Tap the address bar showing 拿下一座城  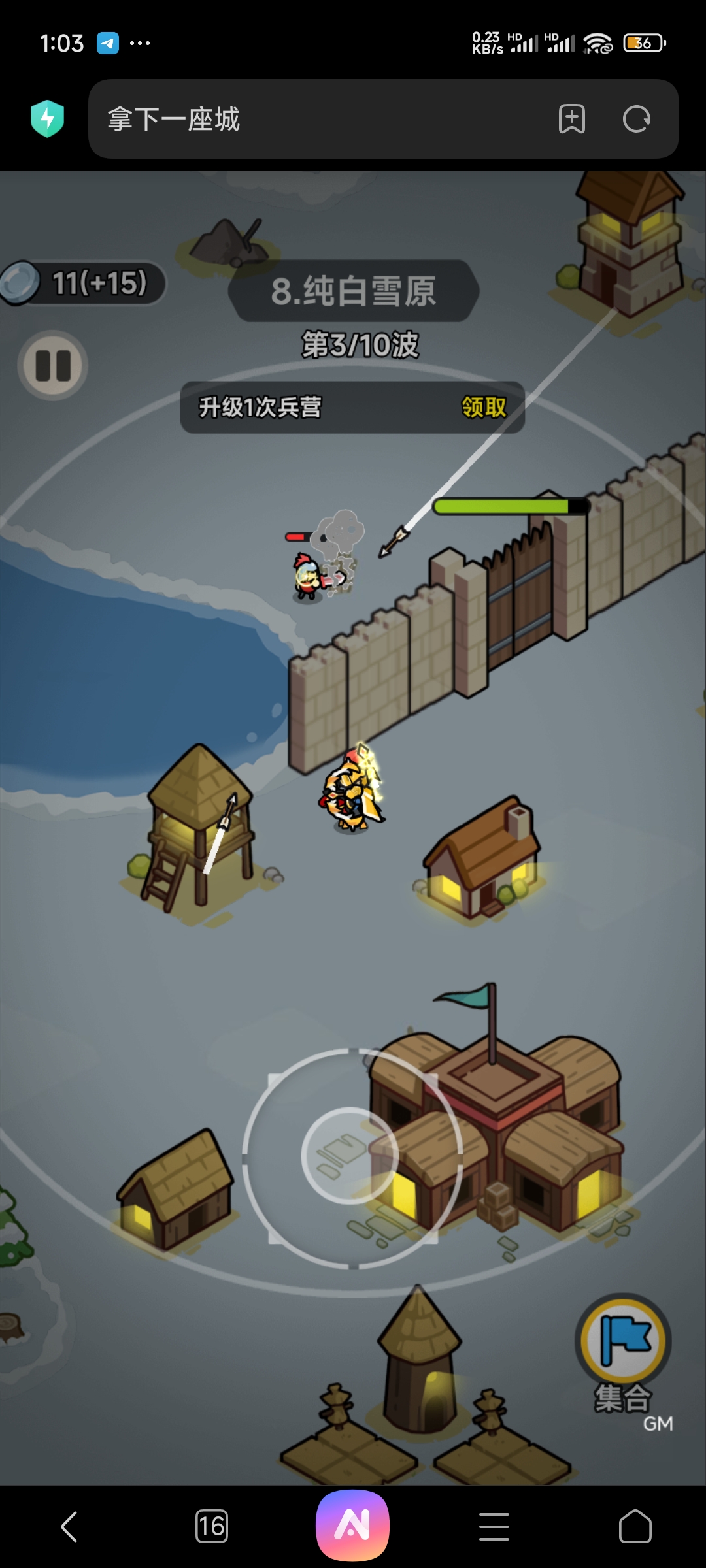(314, 120)
